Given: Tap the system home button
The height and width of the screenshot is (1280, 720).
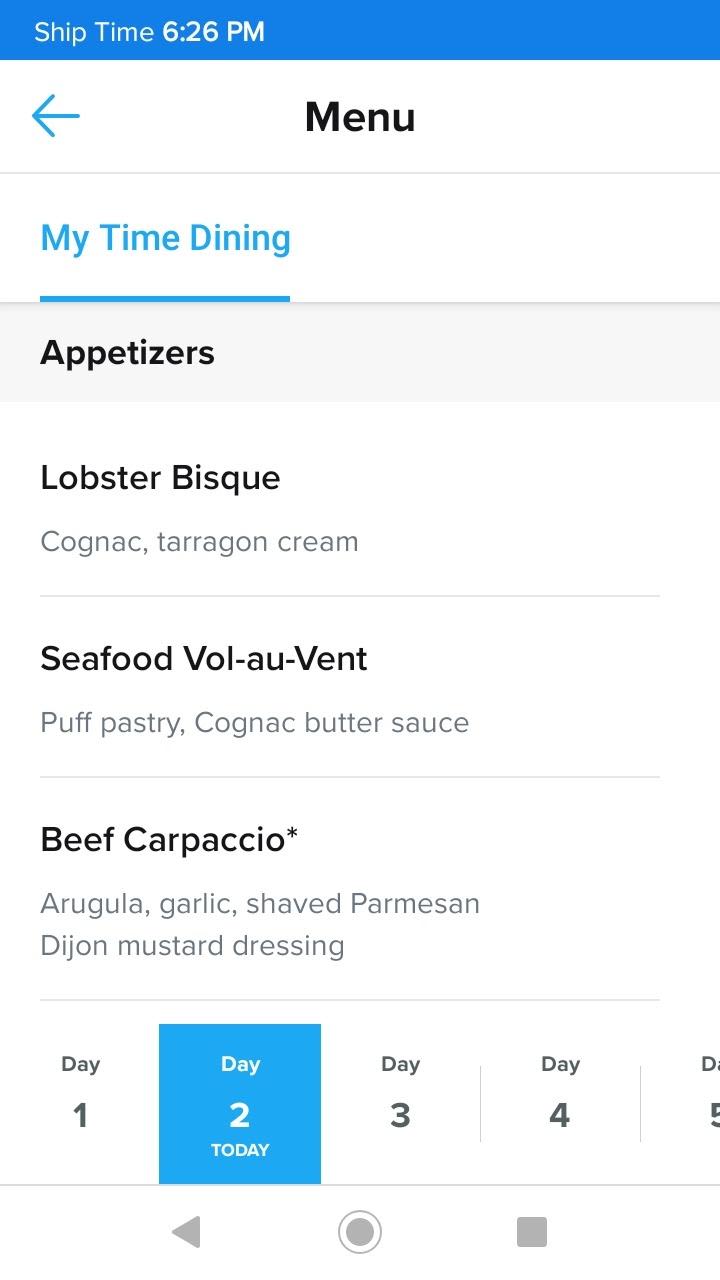Looking at the screenshot, I should tap(360, 1231).
